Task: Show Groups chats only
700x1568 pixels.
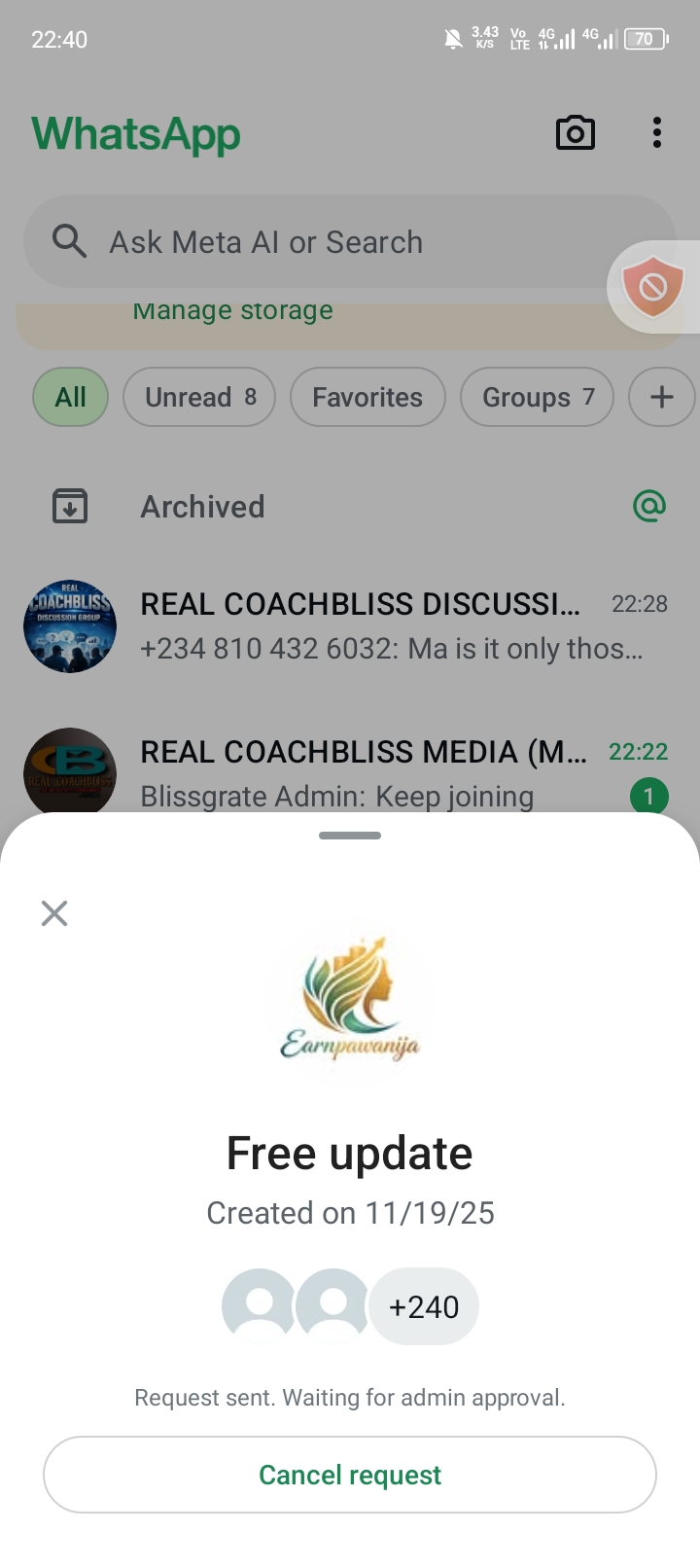Action: pyautogui.click(x=537, y=397)
